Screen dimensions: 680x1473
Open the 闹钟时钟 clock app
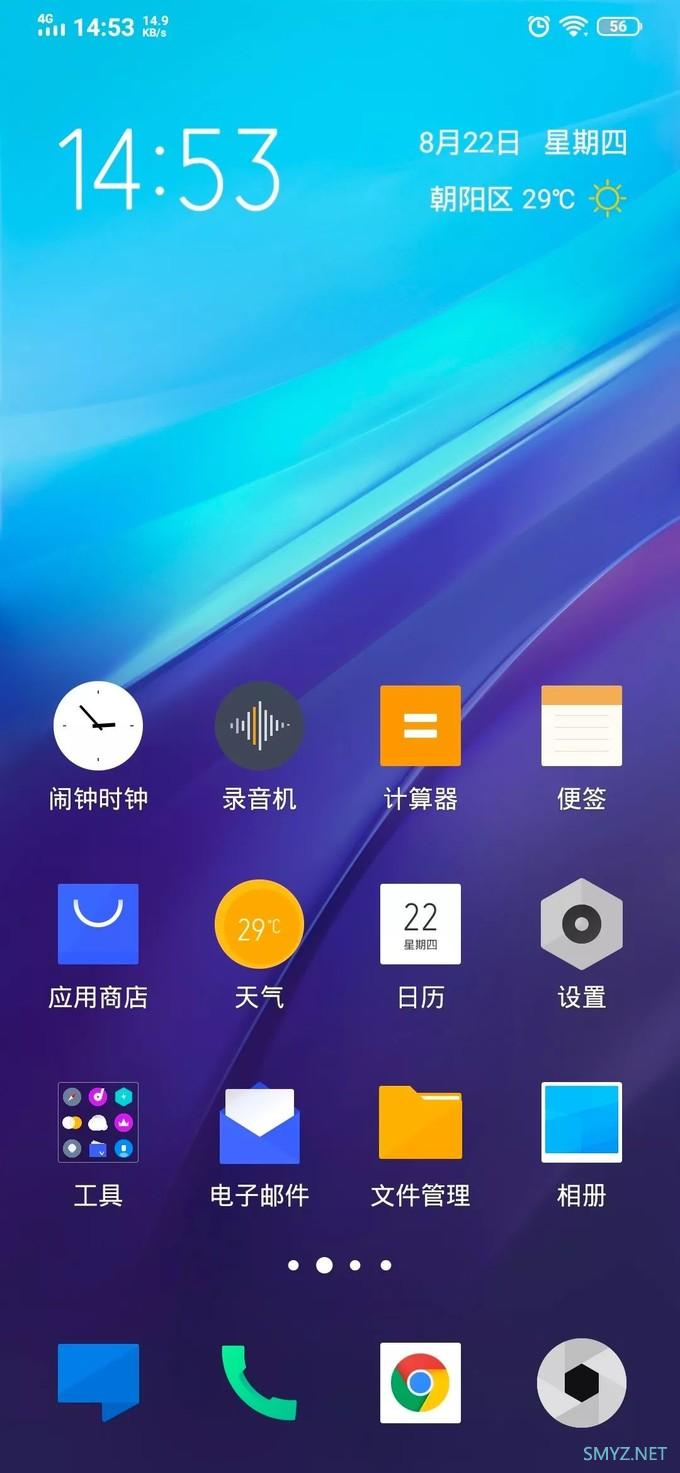point(98,726)
